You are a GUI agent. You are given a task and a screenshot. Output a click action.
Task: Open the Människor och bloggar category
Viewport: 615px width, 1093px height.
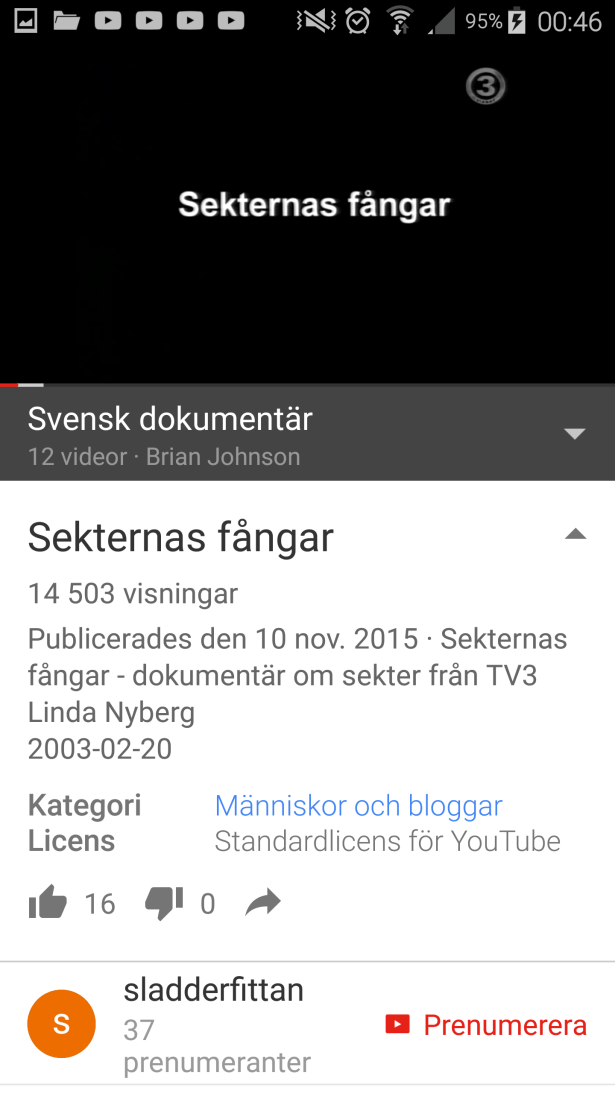pos(358,806)
